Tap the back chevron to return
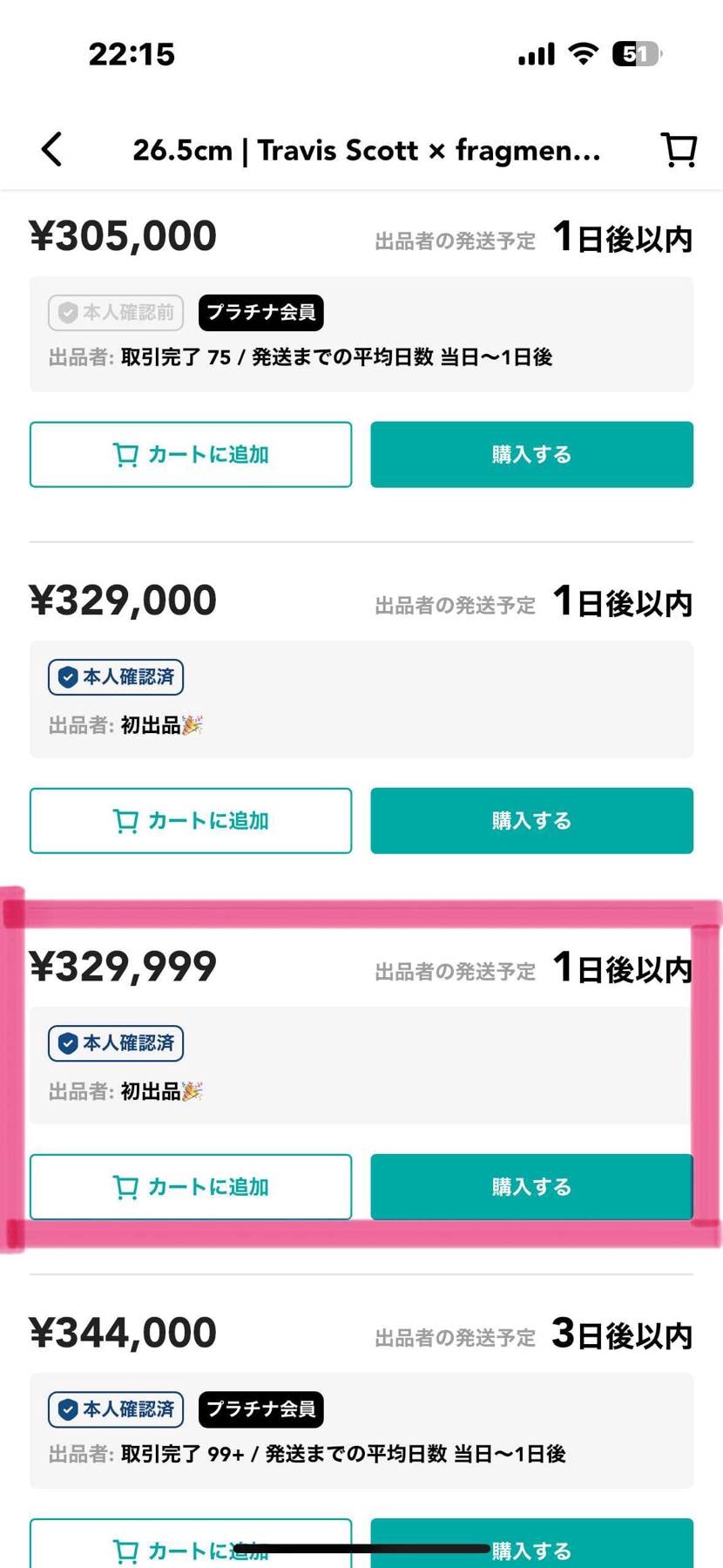 click(51, 149)
